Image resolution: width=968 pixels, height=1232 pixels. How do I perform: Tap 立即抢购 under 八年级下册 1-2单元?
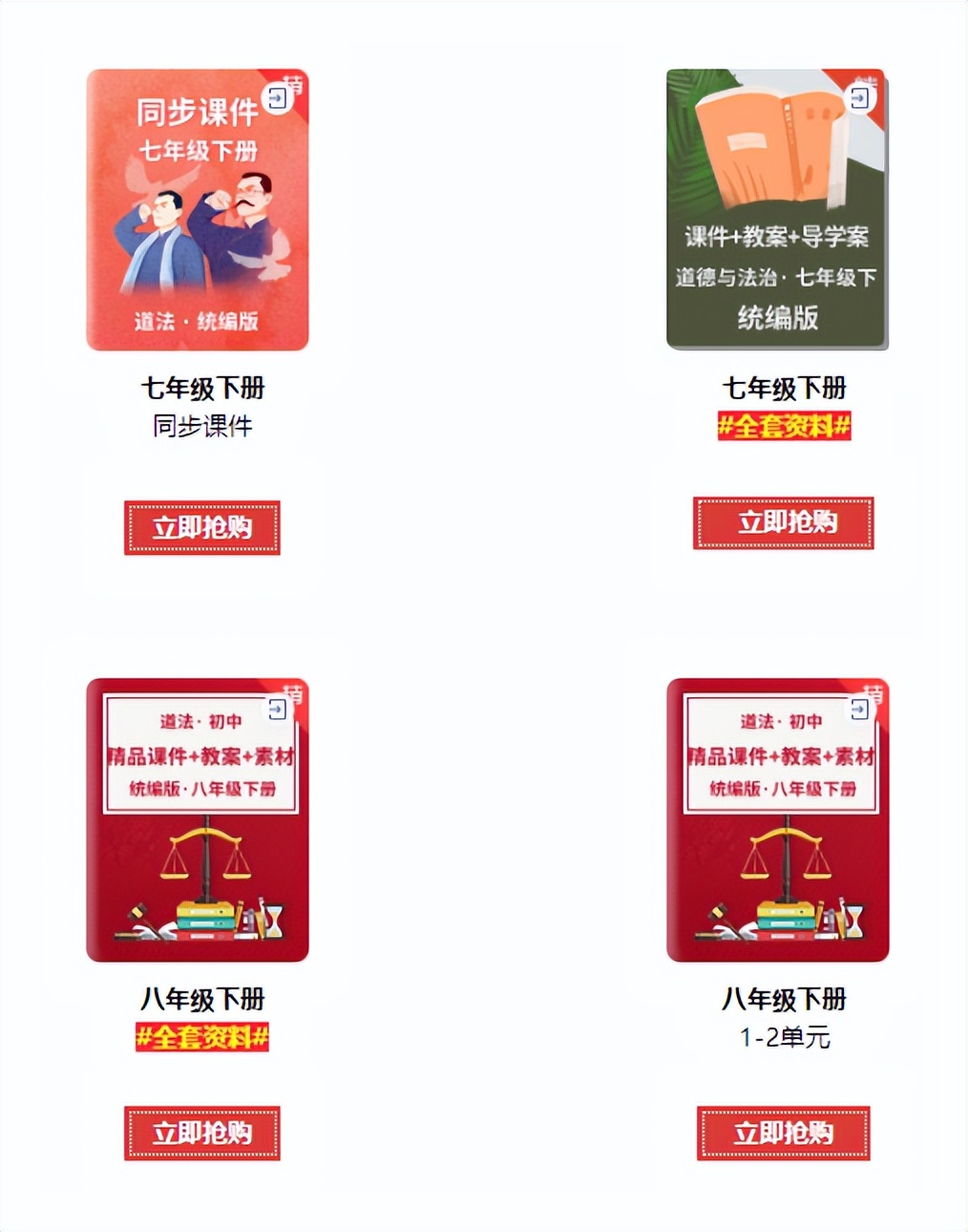783,1133
